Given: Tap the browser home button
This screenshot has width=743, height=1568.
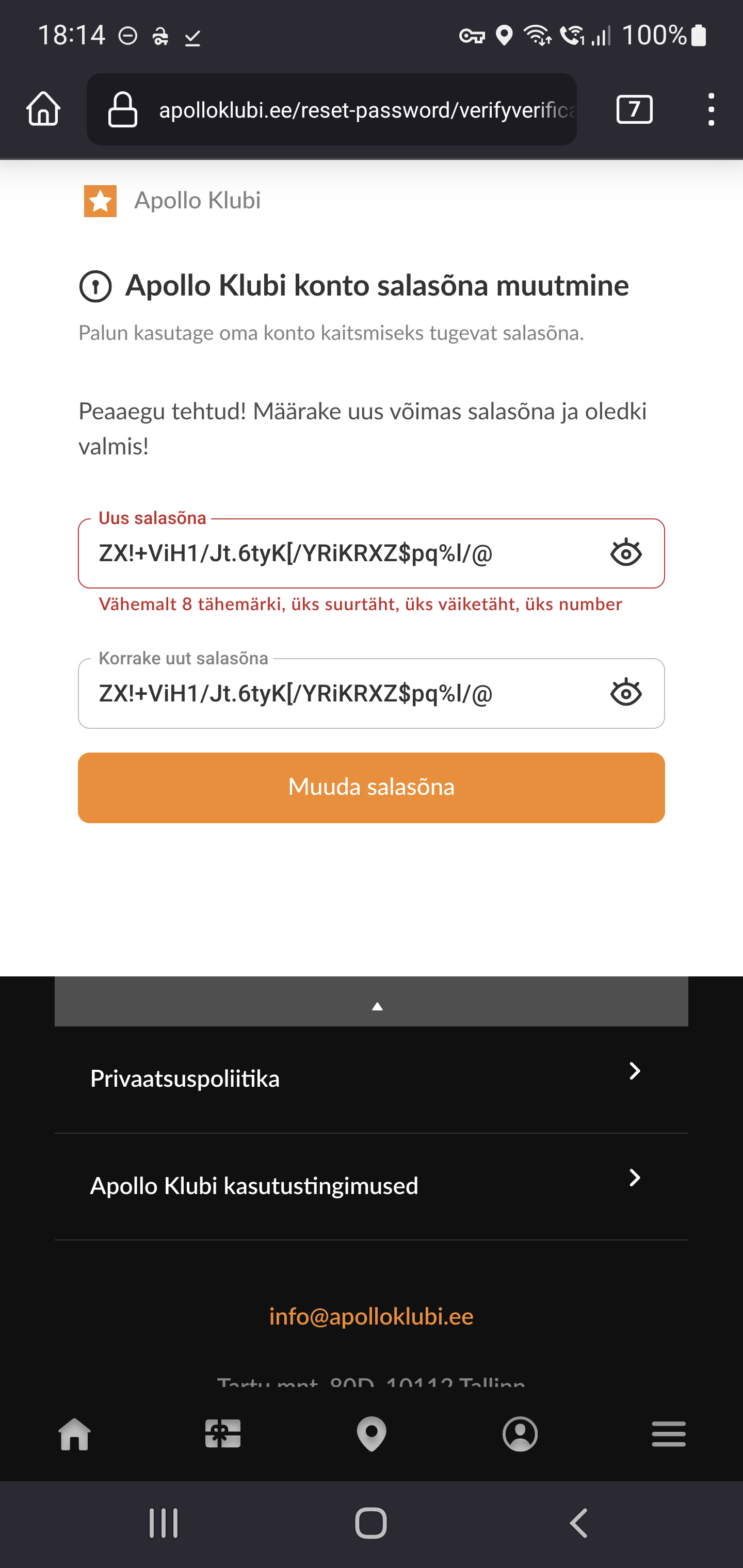Looking at the screenshot, I should click(x=43, y=109).
